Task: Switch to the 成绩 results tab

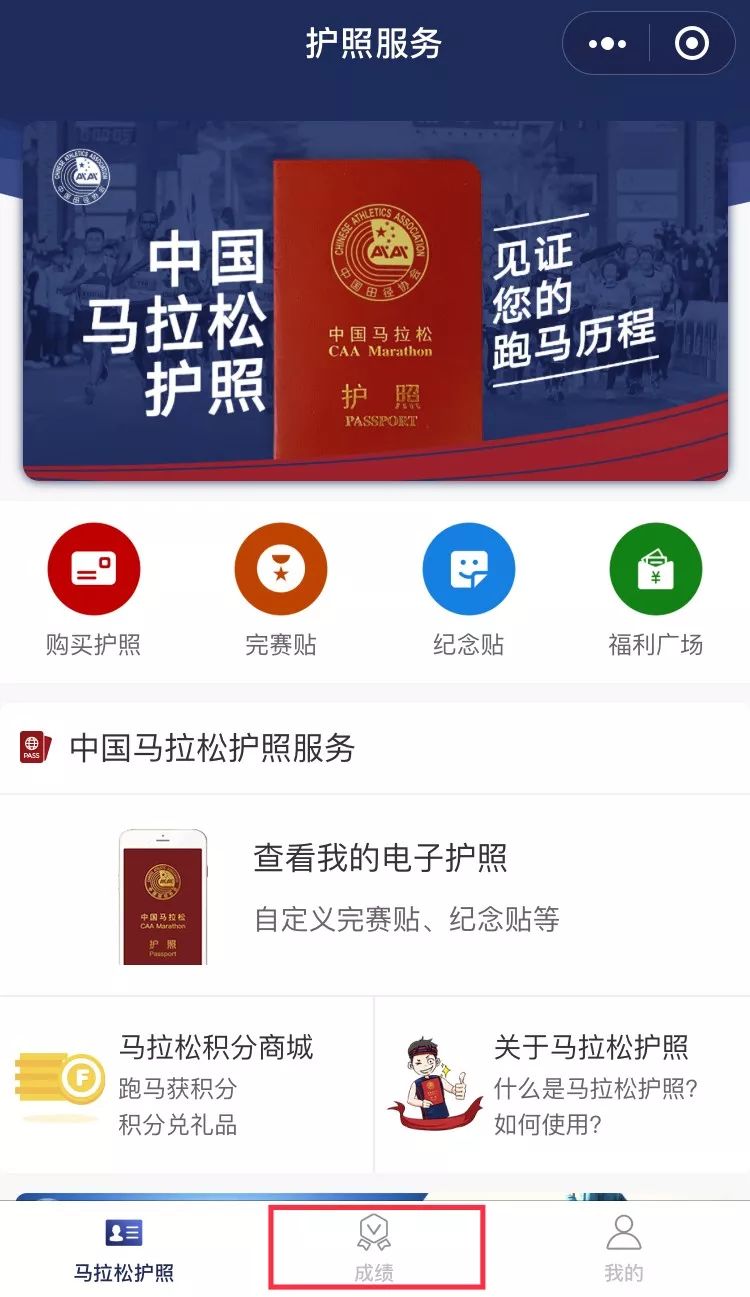Action: click(375, 1248)
